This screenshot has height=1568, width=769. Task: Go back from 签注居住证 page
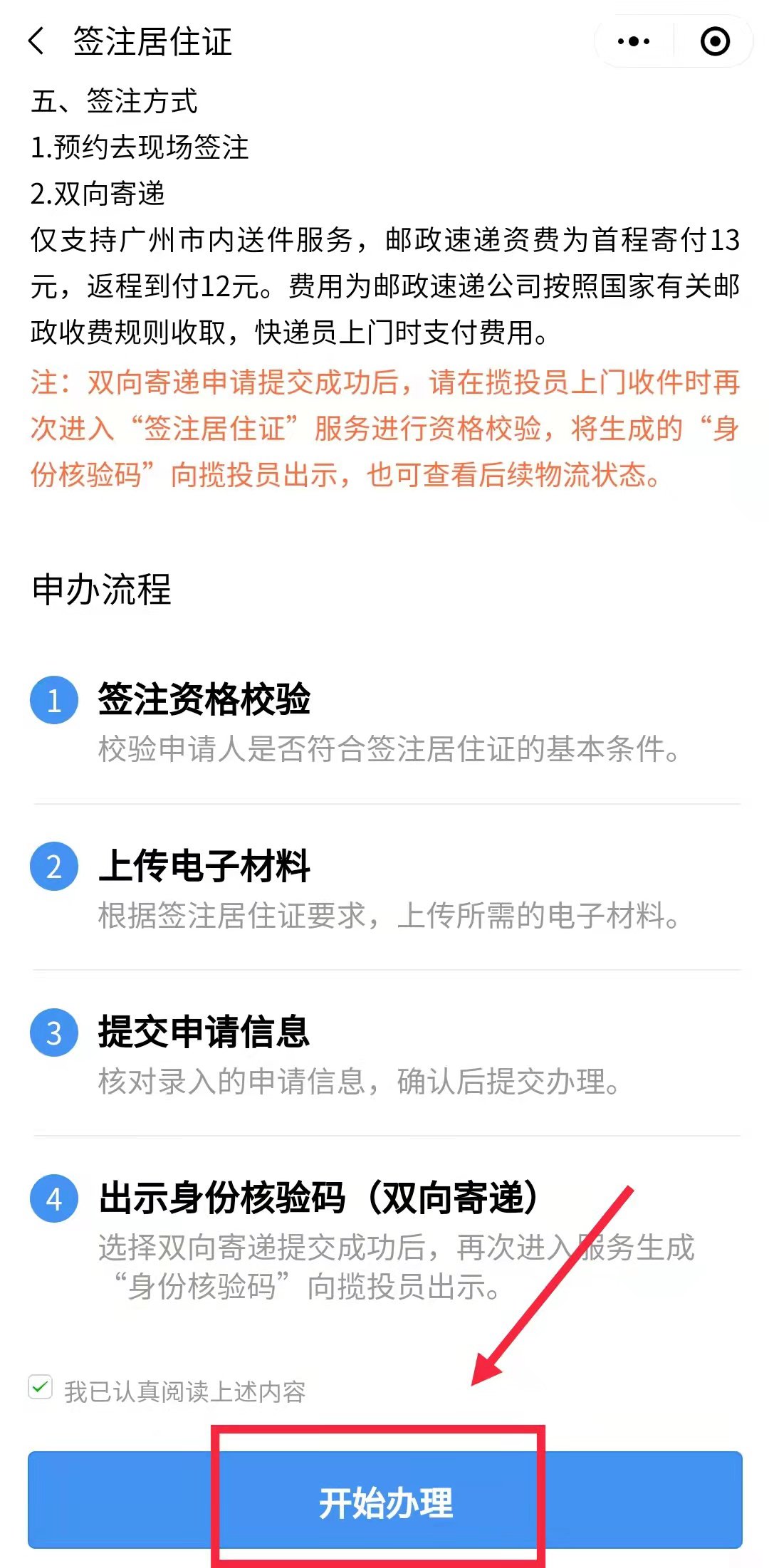[x=37, y=41]
